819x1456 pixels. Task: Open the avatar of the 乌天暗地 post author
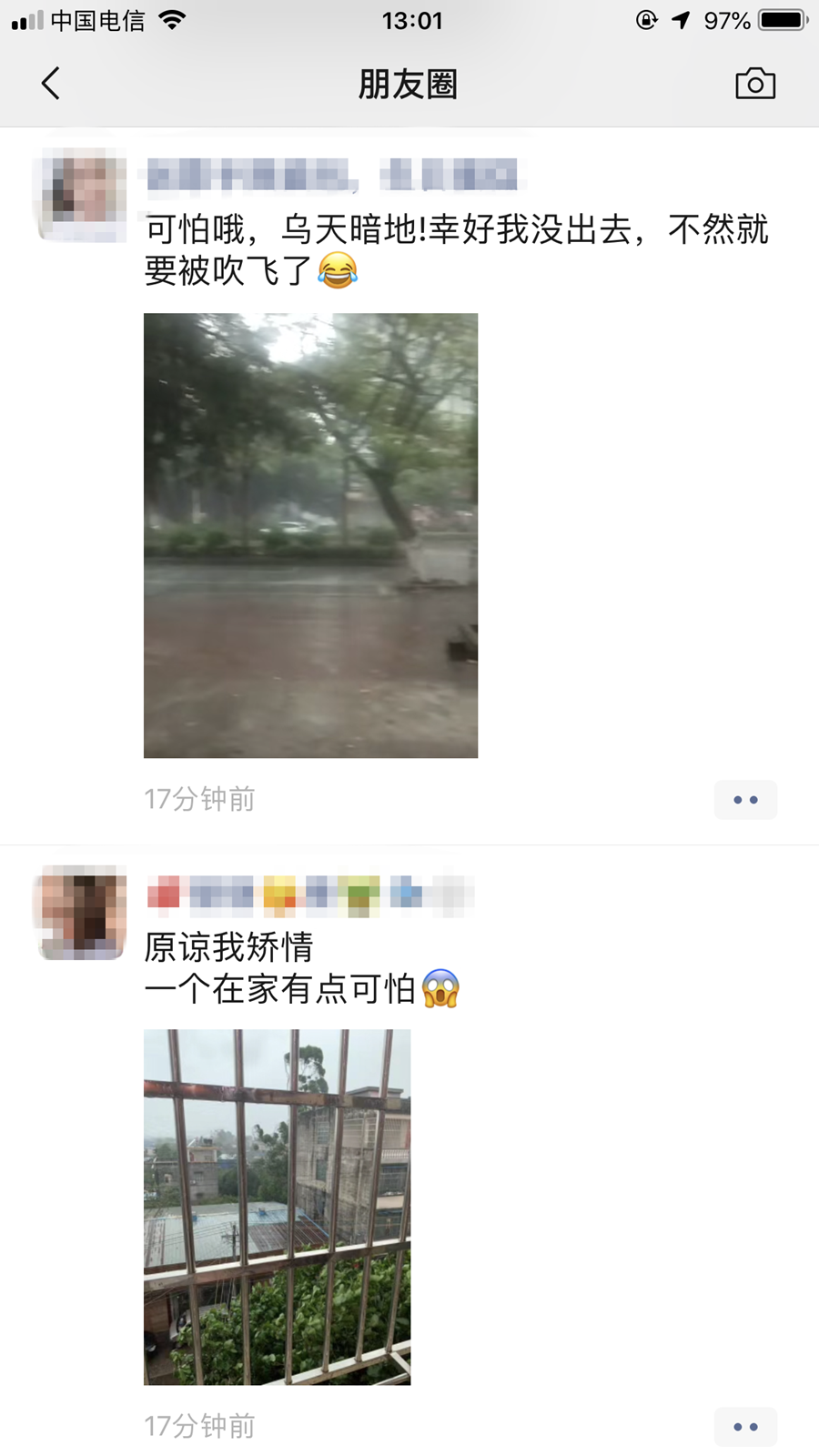click(x=82, y=195)
